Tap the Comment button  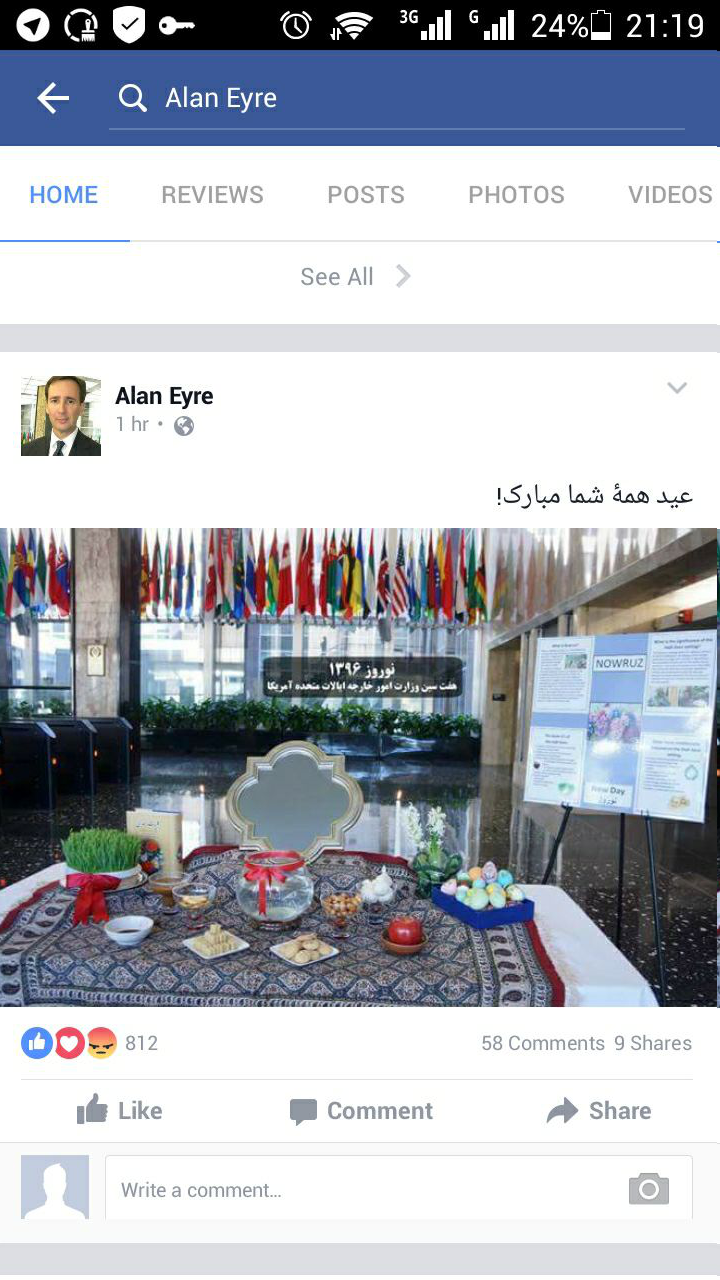(361, 1111)
